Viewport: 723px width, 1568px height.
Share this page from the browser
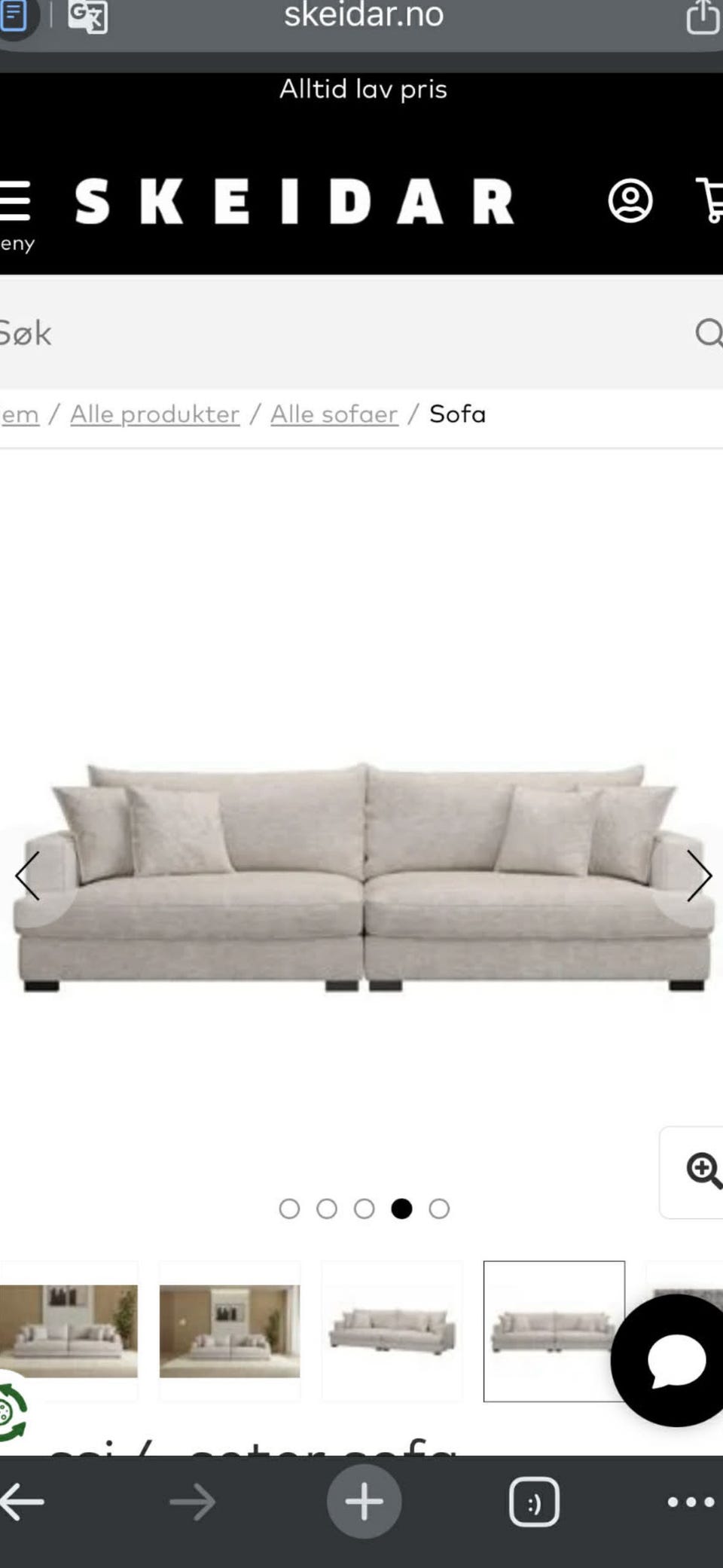702,17
